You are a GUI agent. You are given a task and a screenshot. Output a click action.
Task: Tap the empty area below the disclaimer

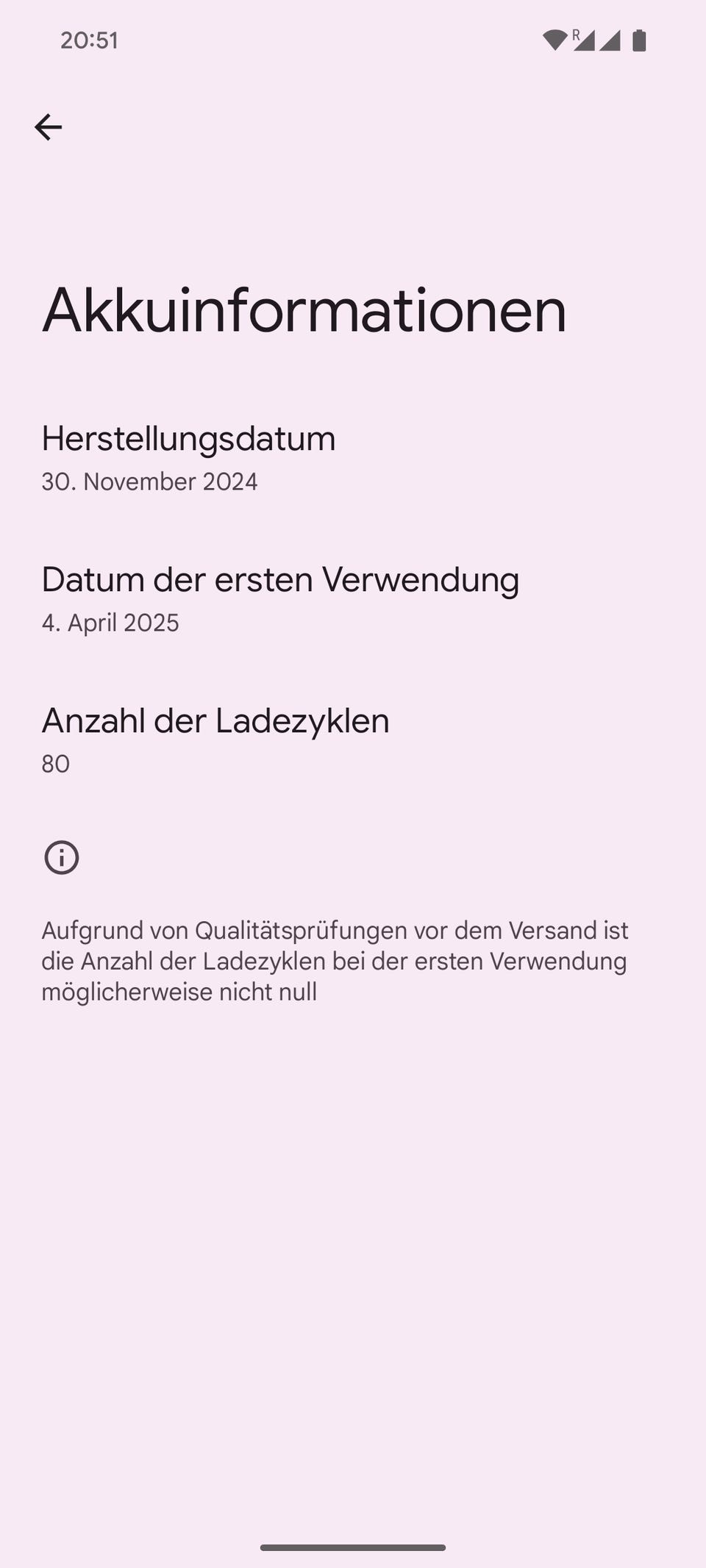tap(353, 1176)
